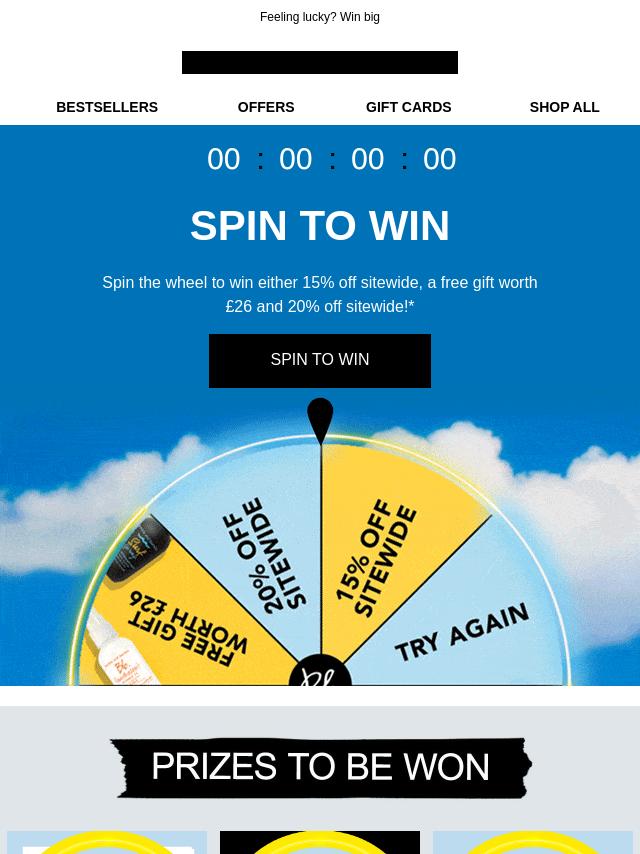Open Gift Cards link
Screen dimensions: 640x854
point(408,107)
